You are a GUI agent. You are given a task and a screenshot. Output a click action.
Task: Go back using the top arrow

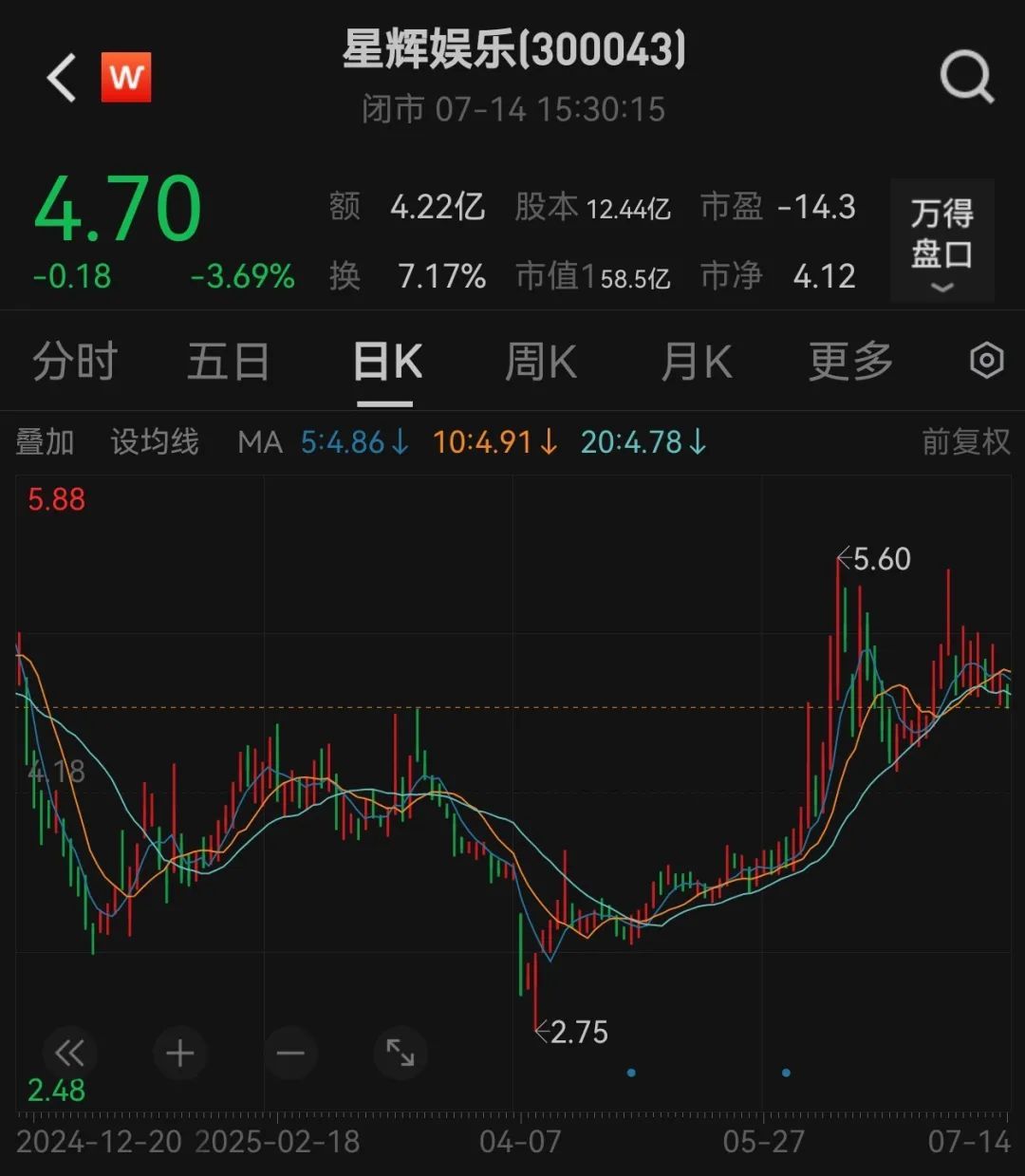pos(62,78)
